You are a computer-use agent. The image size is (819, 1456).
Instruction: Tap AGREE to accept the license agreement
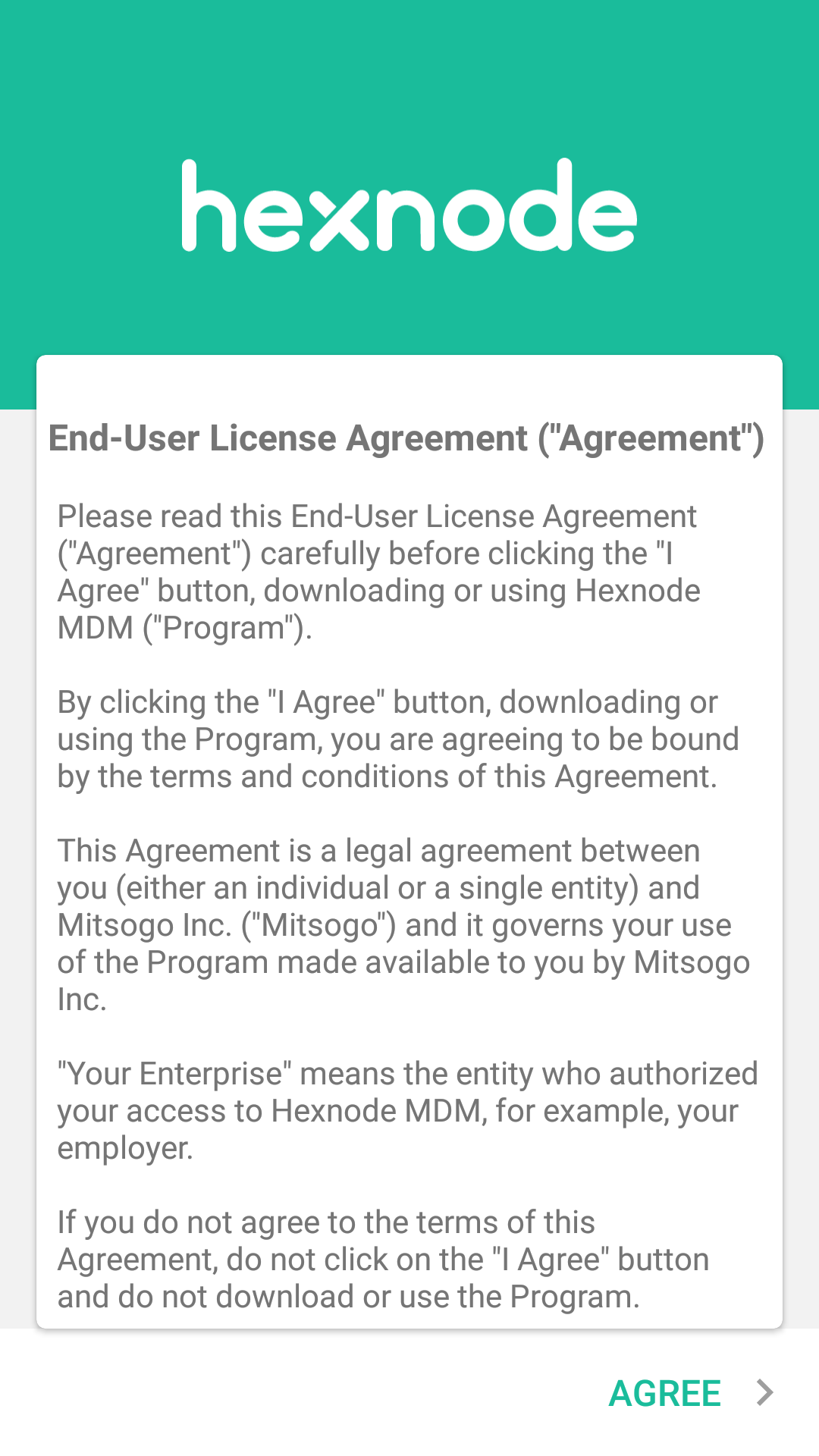(691, 1393)
